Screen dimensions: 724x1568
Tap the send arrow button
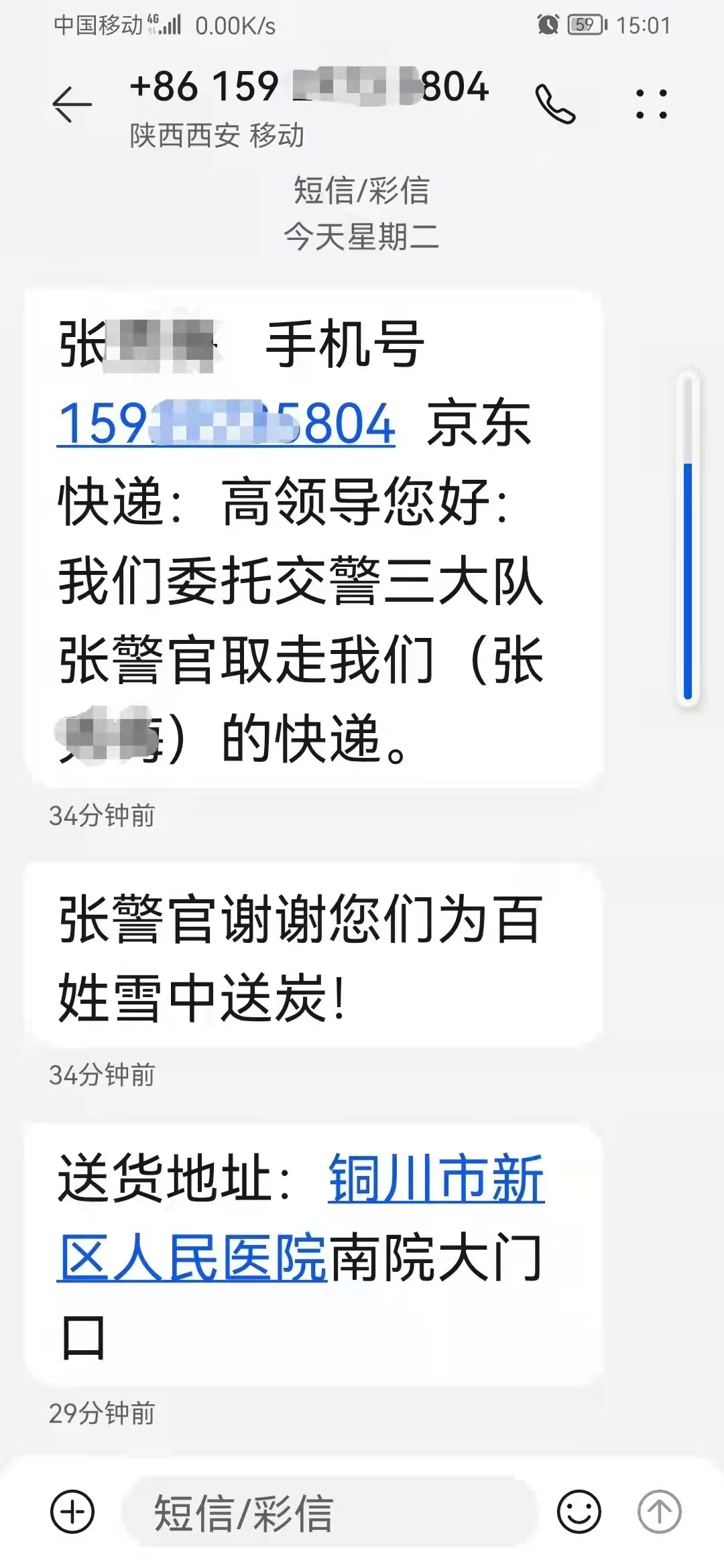point(659,1512)
